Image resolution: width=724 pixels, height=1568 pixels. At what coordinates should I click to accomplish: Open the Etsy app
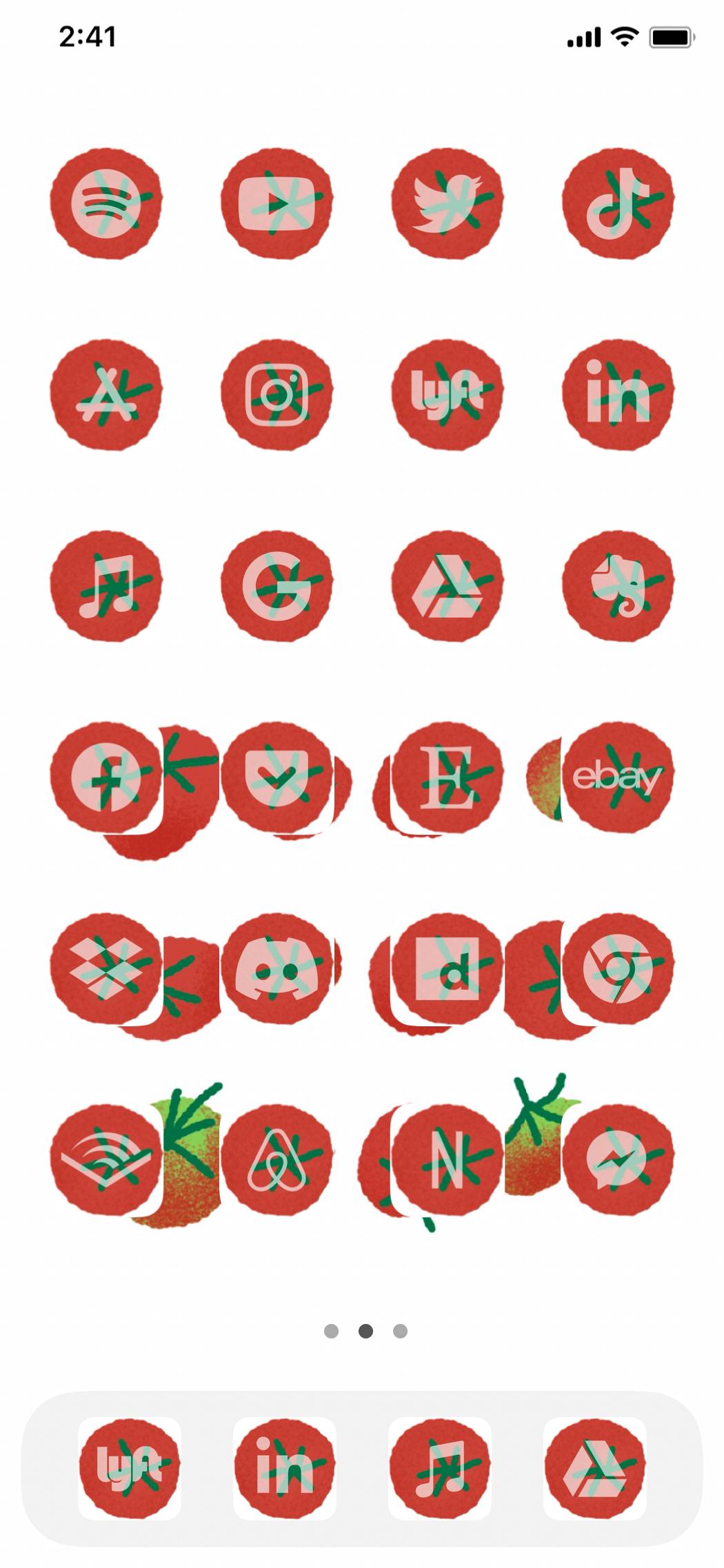pyautogui.click(x=448, y=777)
